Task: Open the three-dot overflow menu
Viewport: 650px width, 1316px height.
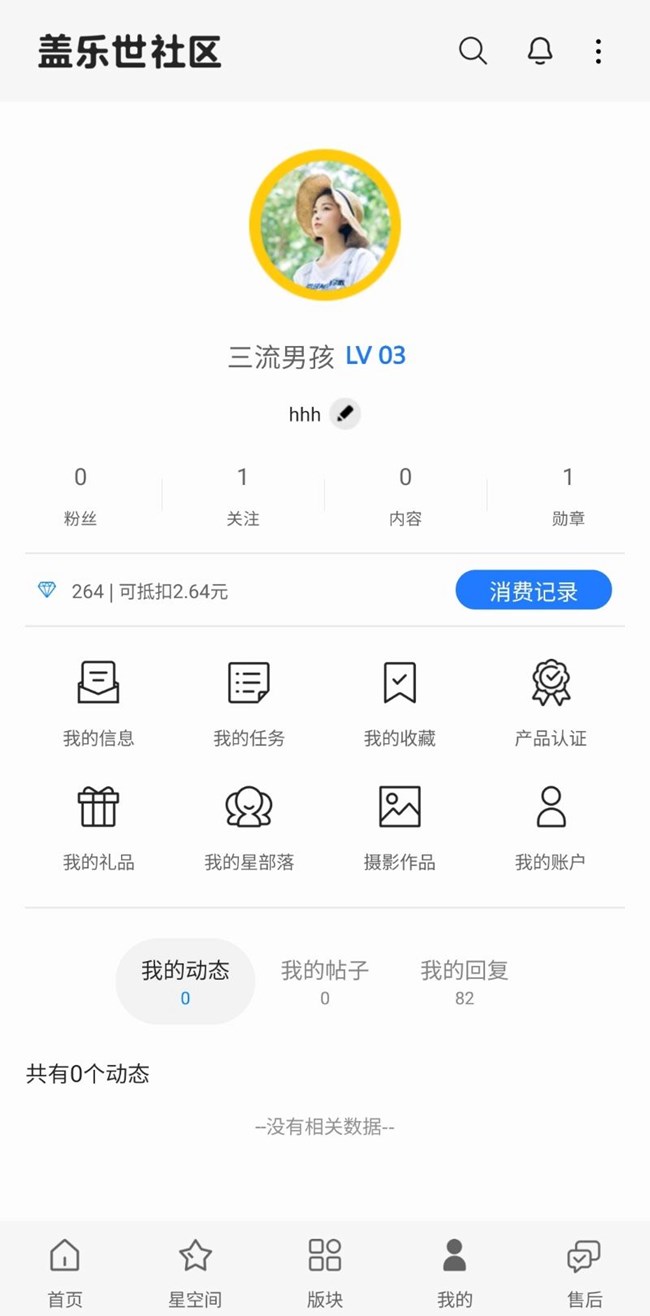Action: (598, 51)
